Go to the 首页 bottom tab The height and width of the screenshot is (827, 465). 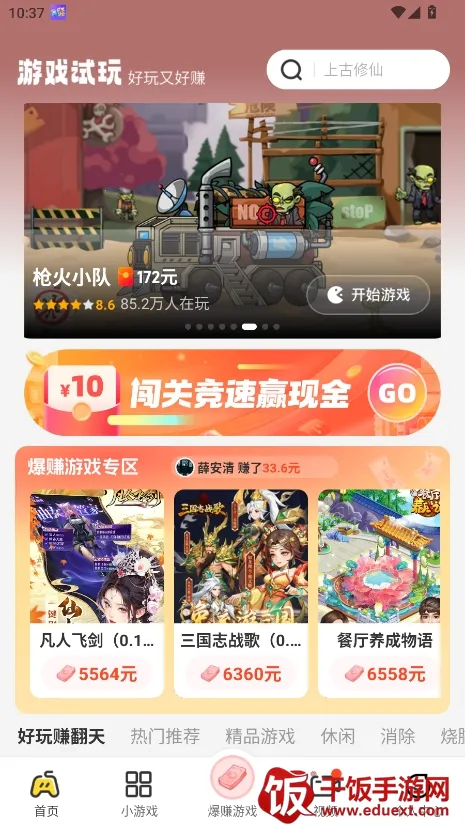click(46, 793)
